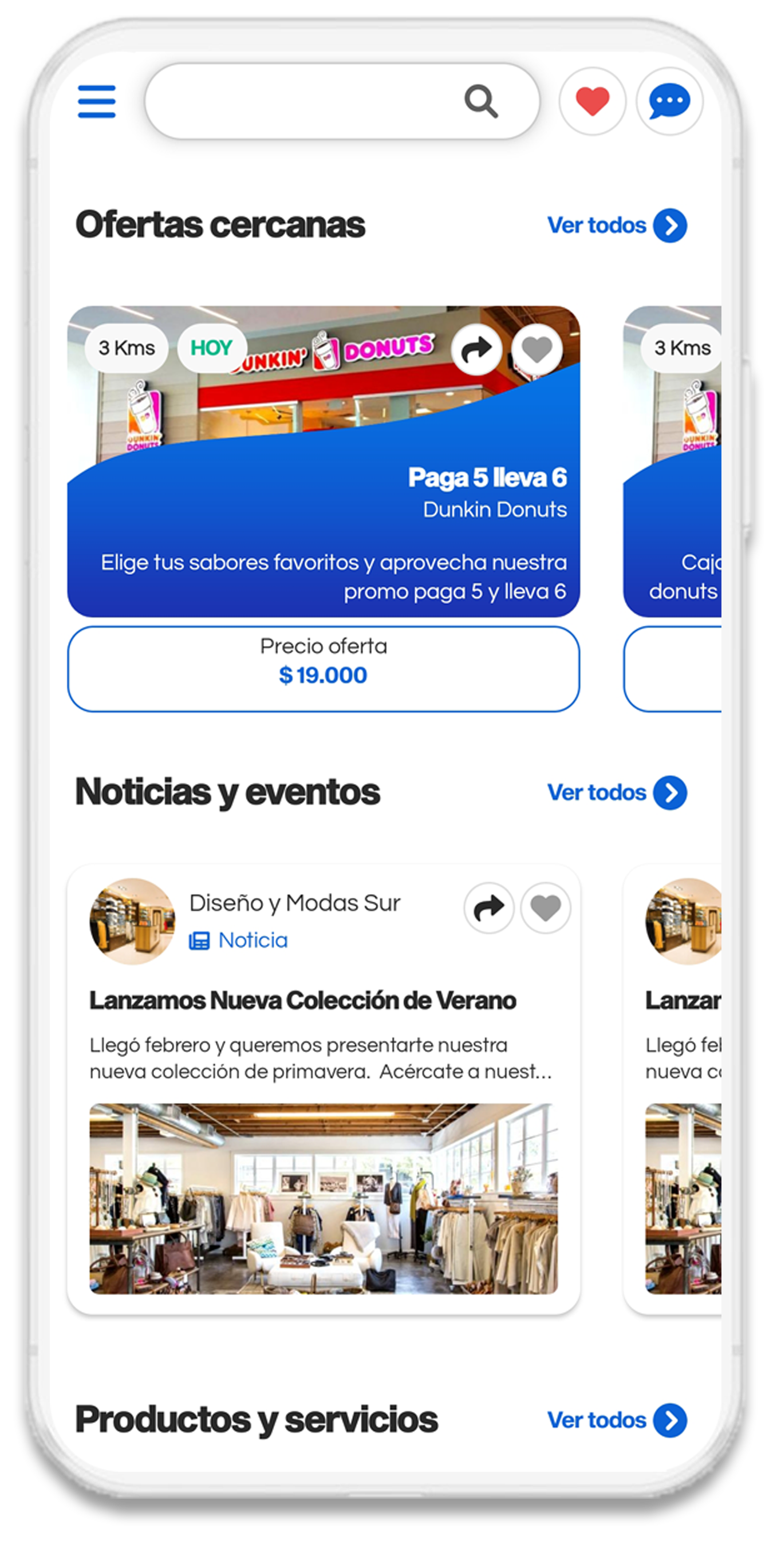Viewport: 769px width, 1568px height.
Task: See all Ofertas cercanas
Action: pyautogui.click(x=617, y=226)
